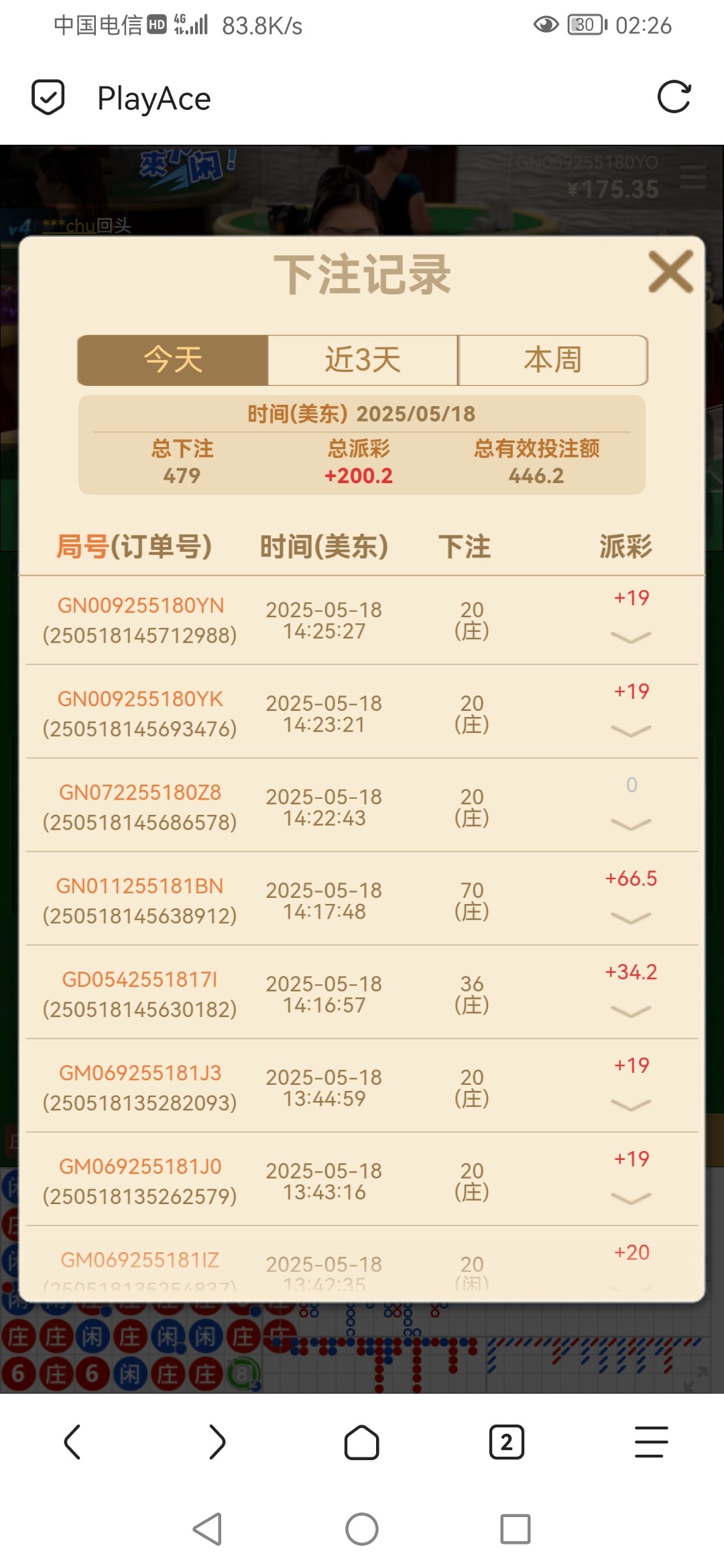
Task: Go forward in browser history
Action: [x=217, y=1442]
